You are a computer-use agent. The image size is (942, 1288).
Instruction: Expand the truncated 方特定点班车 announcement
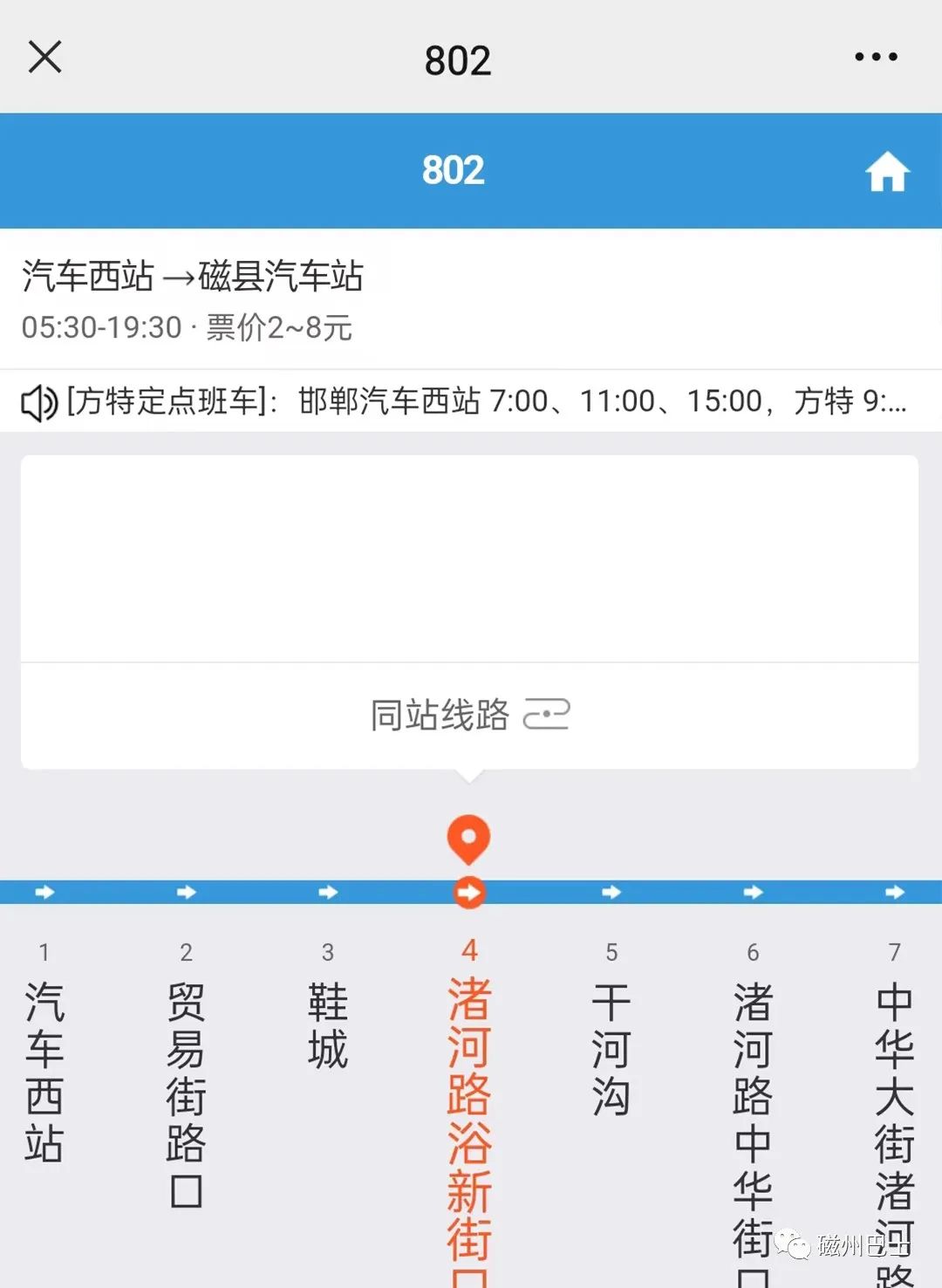471,403
